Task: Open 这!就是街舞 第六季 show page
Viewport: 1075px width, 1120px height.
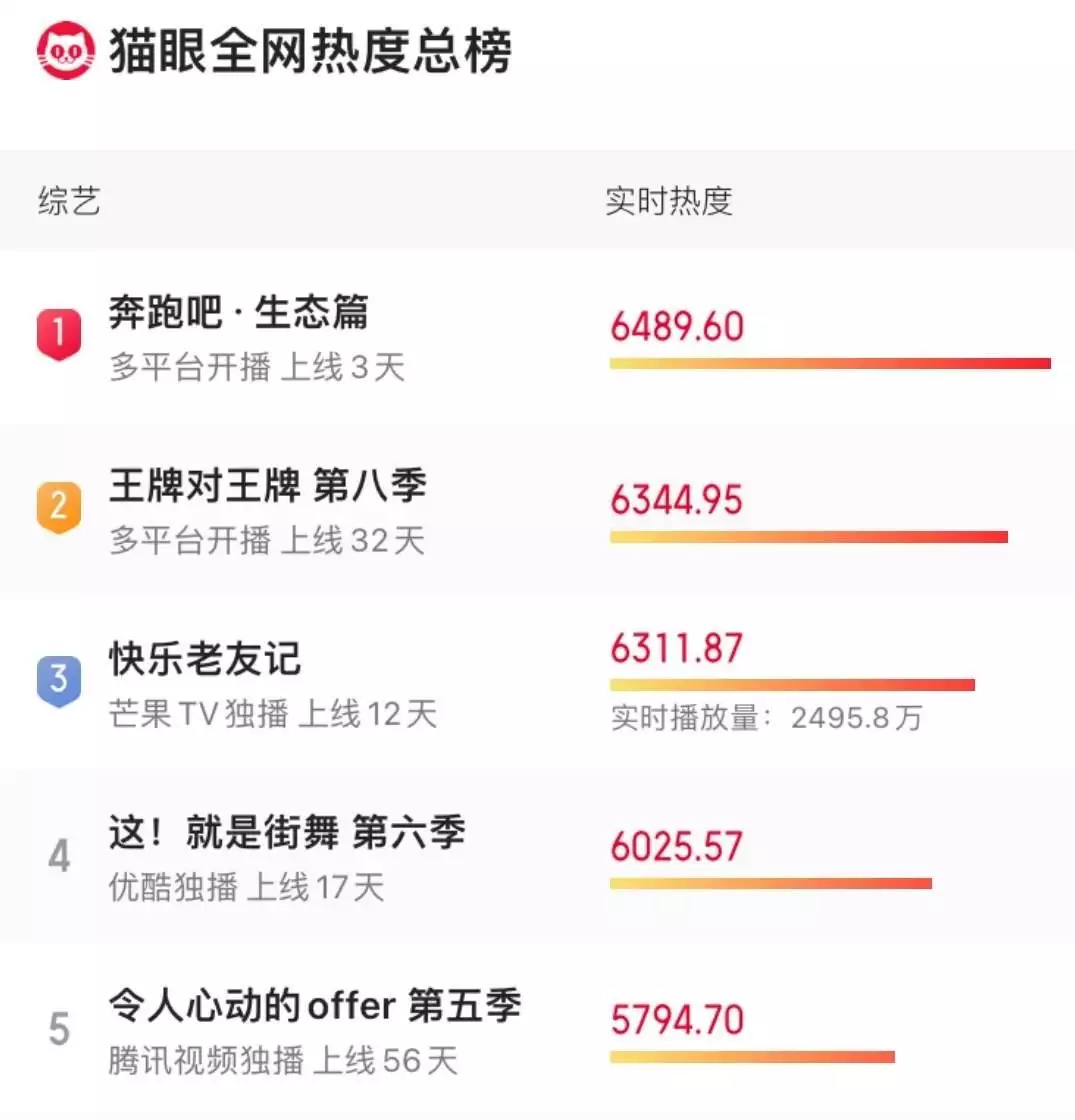Action: point(287,832)
